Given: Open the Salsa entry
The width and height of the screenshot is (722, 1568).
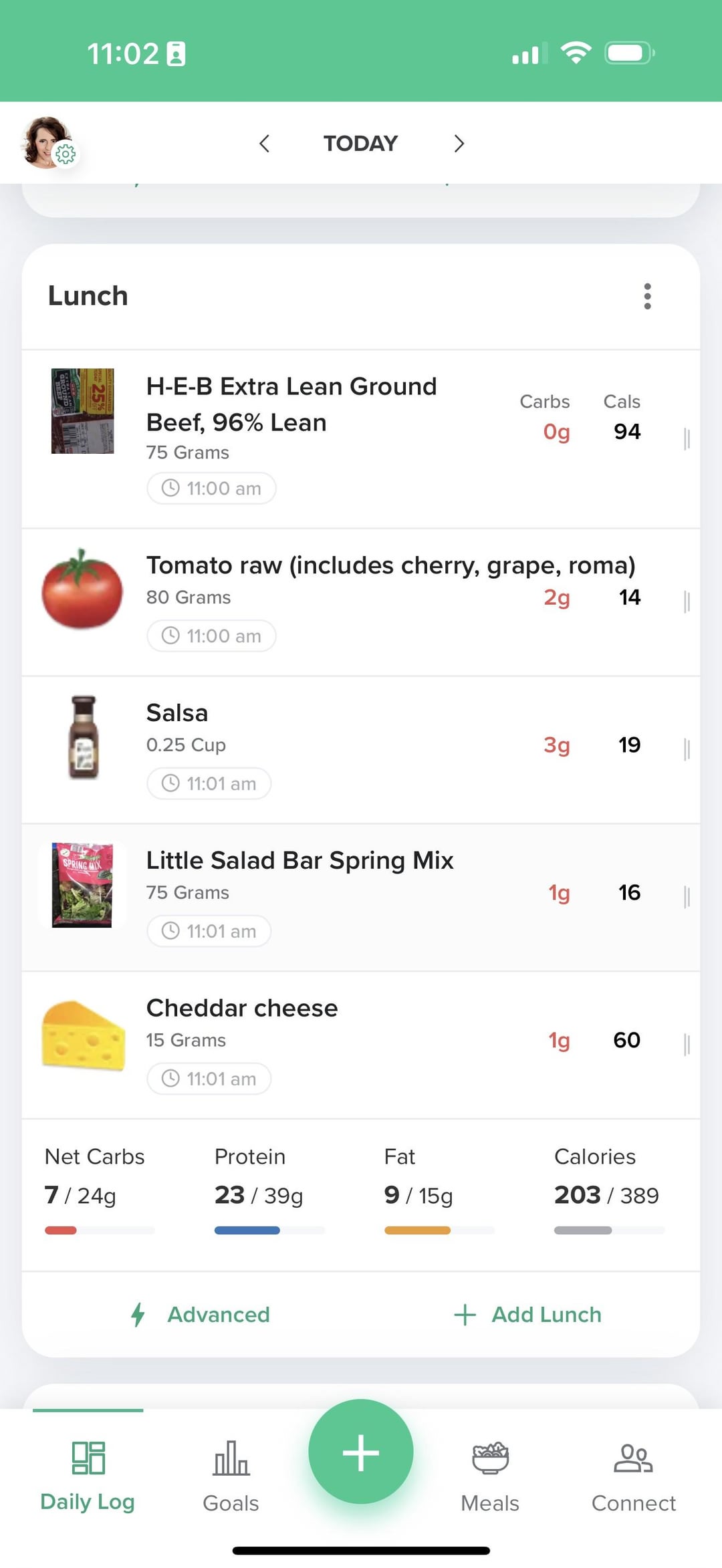Looking at the screenshot, I should [361, 750].
